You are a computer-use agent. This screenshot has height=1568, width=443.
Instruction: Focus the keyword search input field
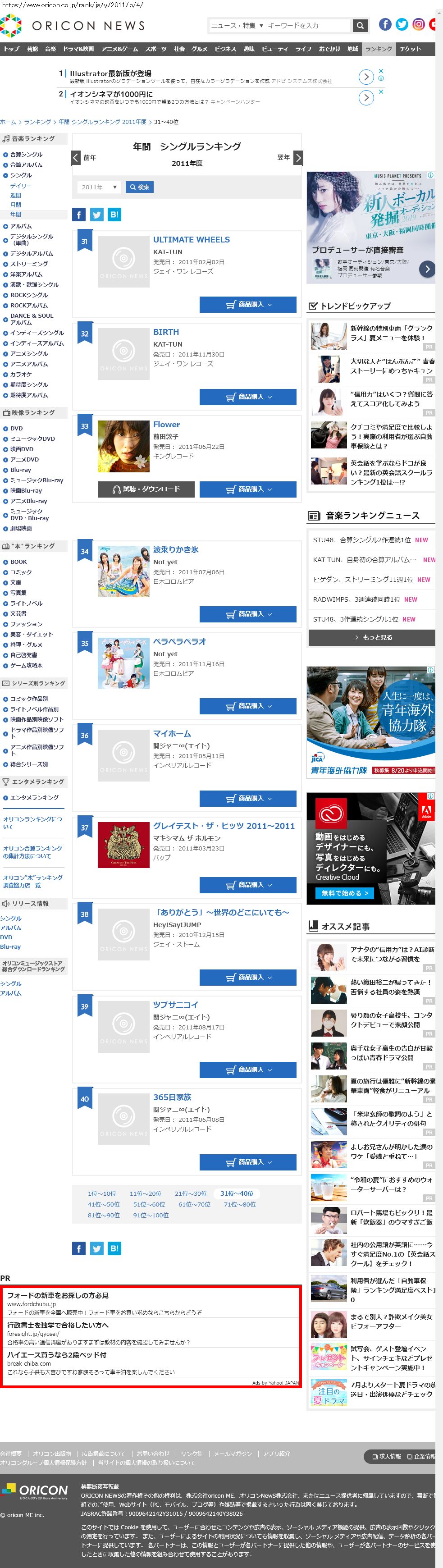click(307, 26)
